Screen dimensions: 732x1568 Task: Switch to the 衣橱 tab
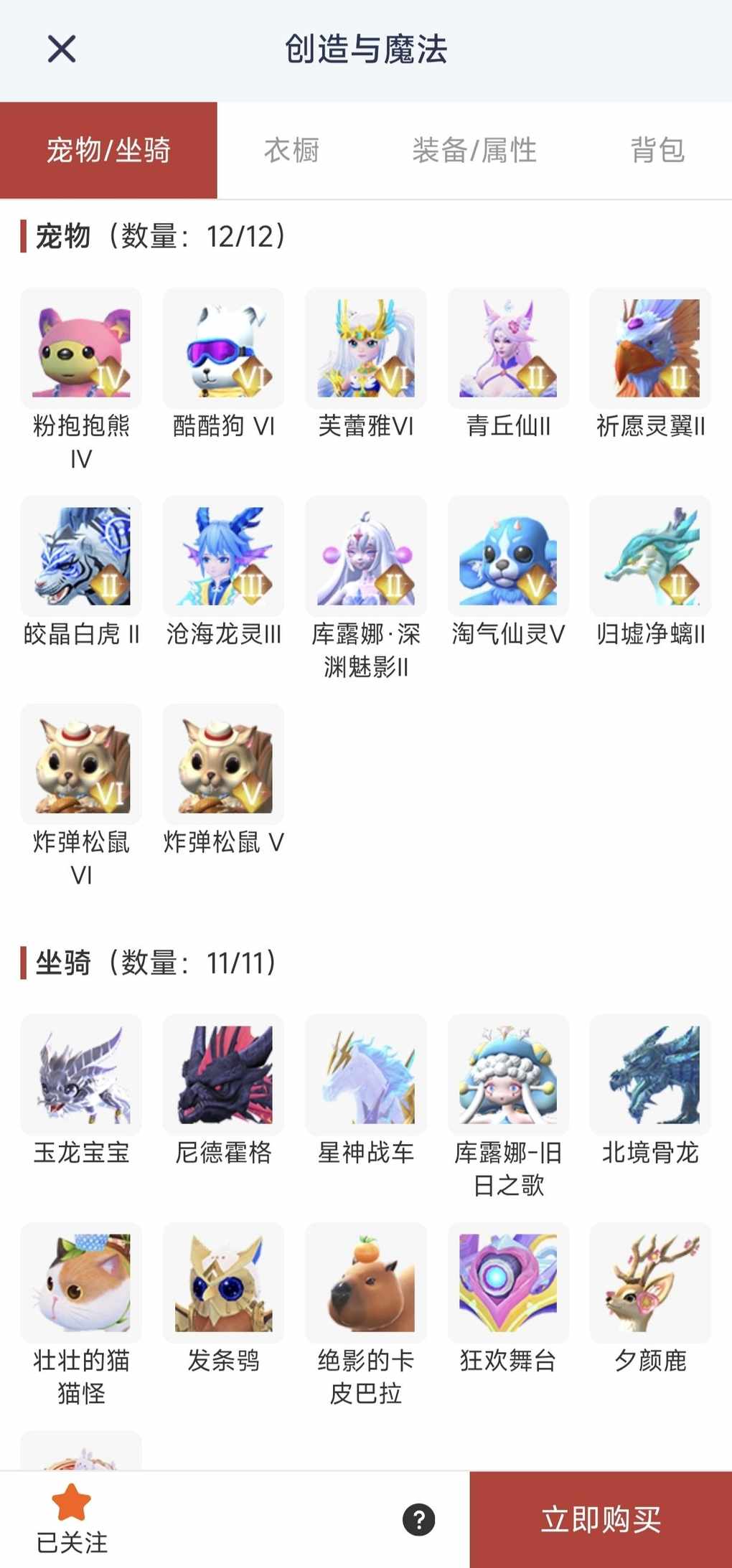pos(291,151)
